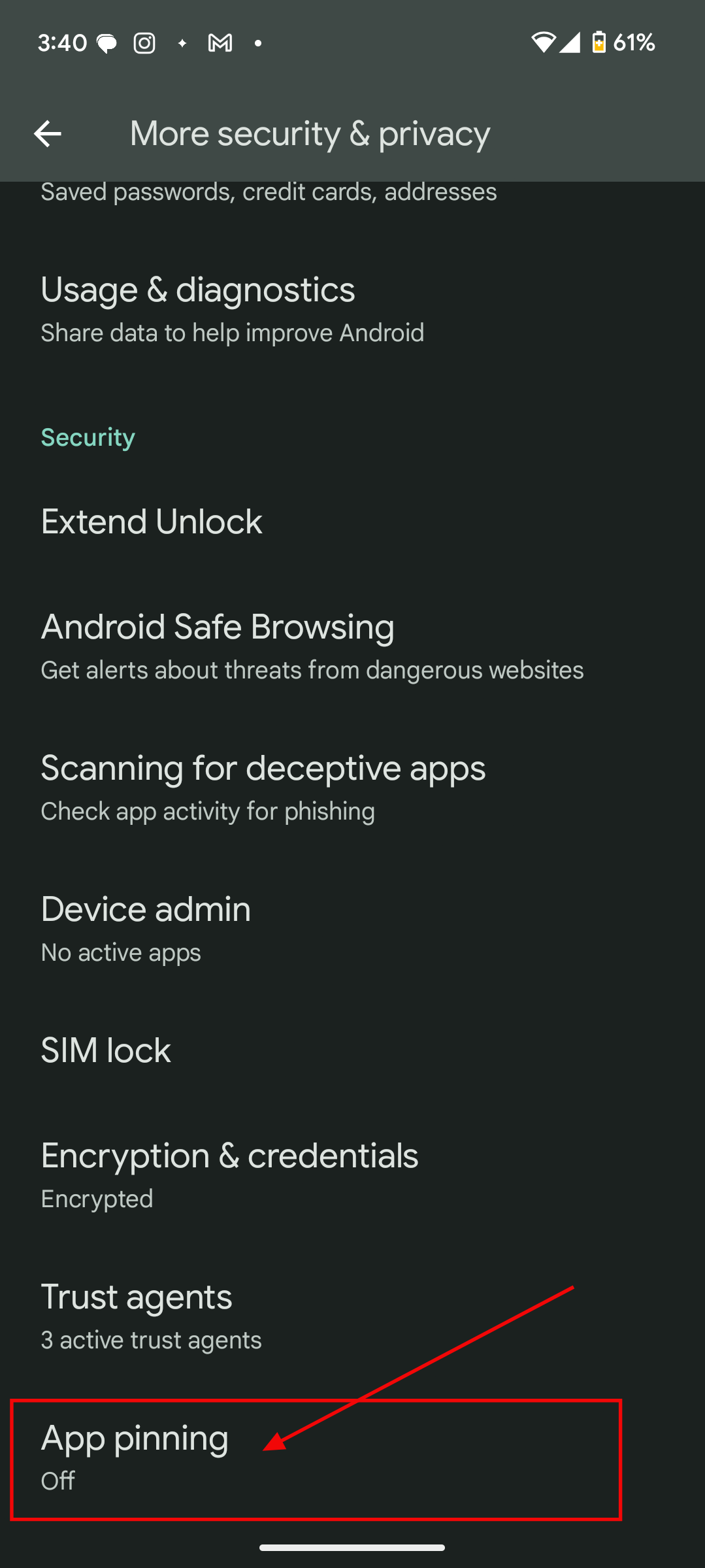Screen dimensions: 705x1568
Task: Open Device admin apps
Action: (x=146, y=927)
